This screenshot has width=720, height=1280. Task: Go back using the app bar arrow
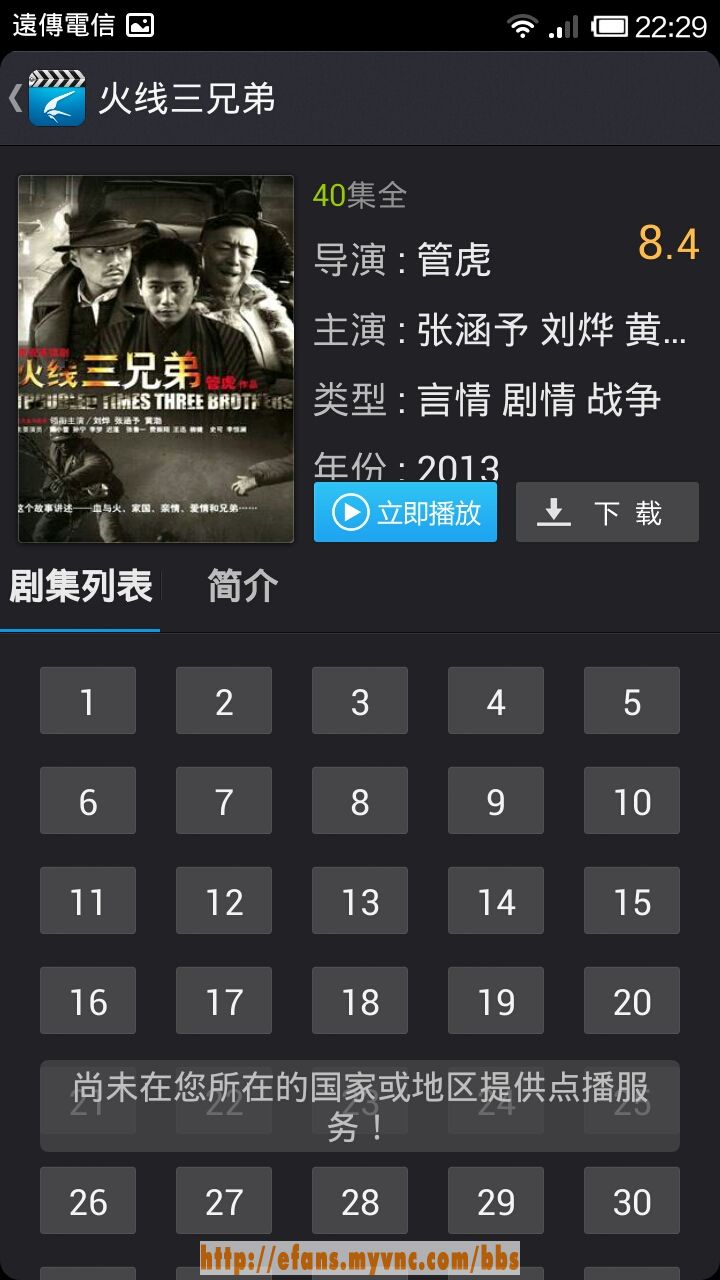[16, 98]
